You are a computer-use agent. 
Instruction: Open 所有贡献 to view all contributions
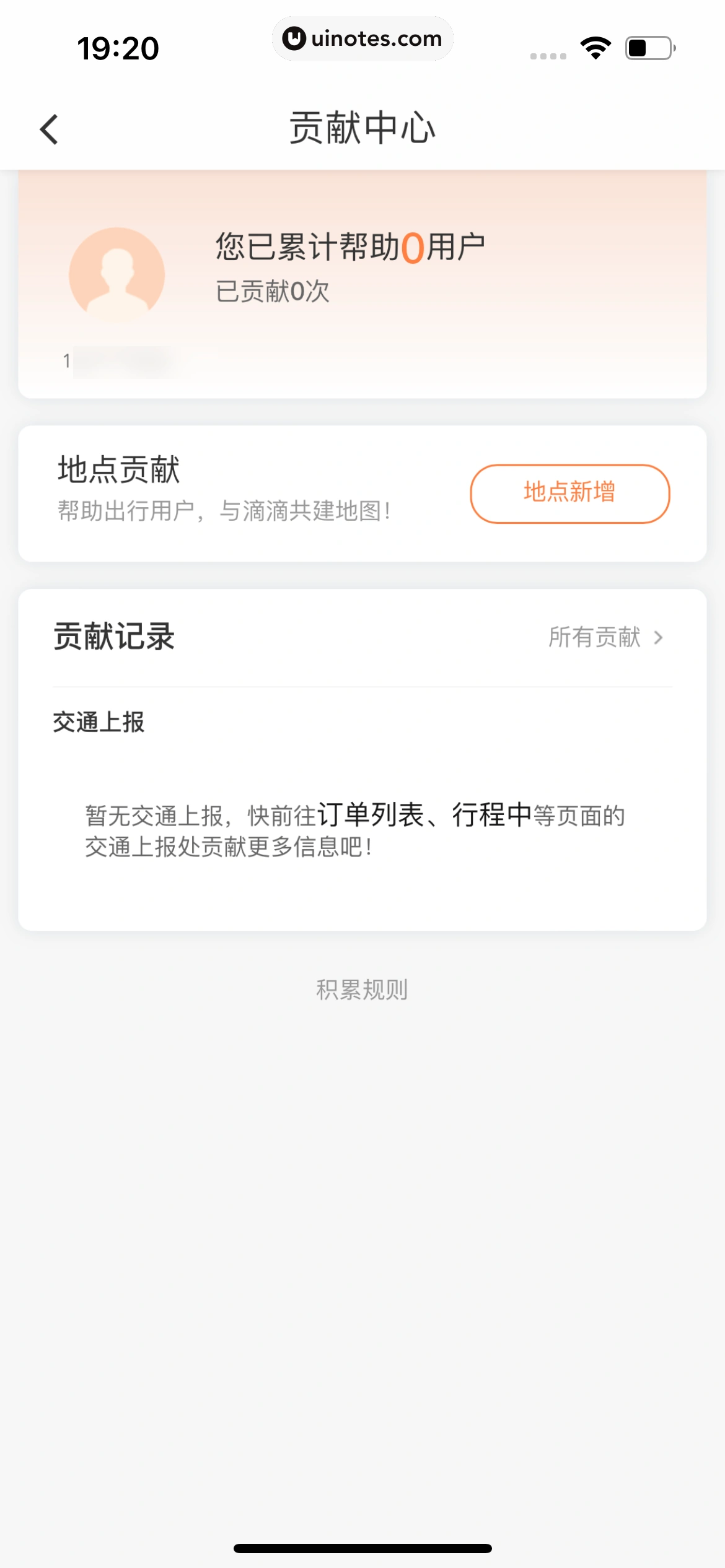595,637
